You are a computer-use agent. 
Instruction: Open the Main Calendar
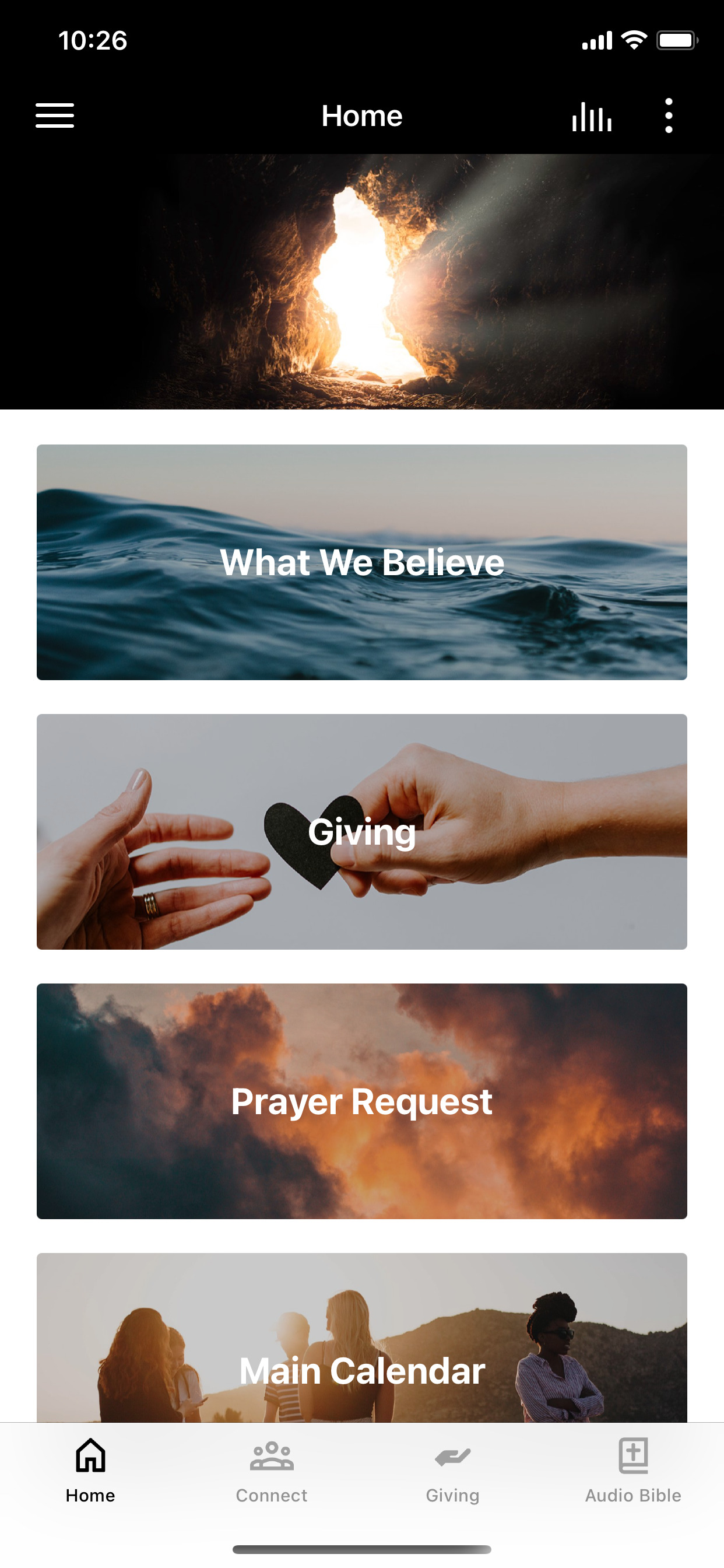point(362,1371)
